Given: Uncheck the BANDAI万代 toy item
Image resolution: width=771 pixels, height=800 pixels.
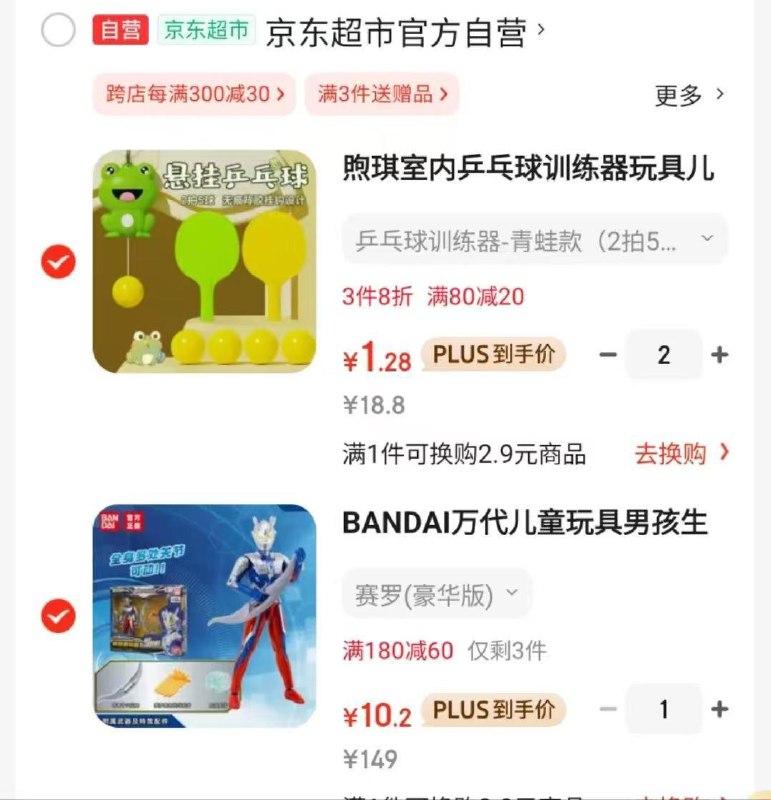Looking at the screenshot, I should (x=58, y=616).
